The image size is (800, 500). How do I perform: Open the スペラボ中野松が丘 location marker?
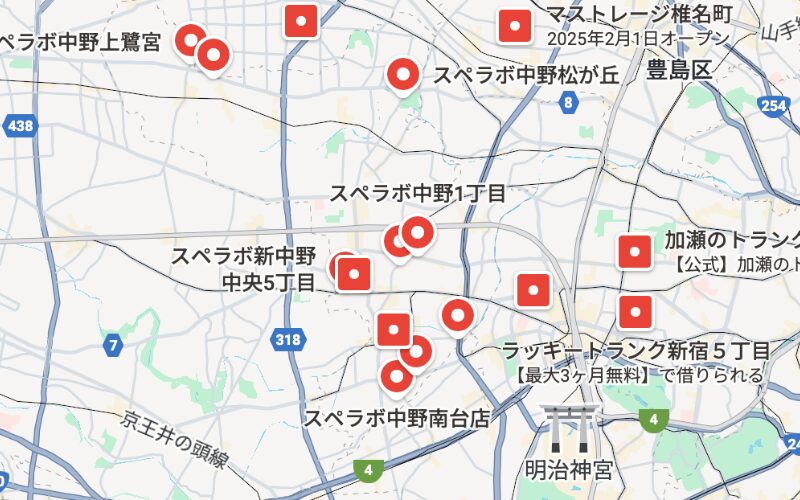point(403,73)
